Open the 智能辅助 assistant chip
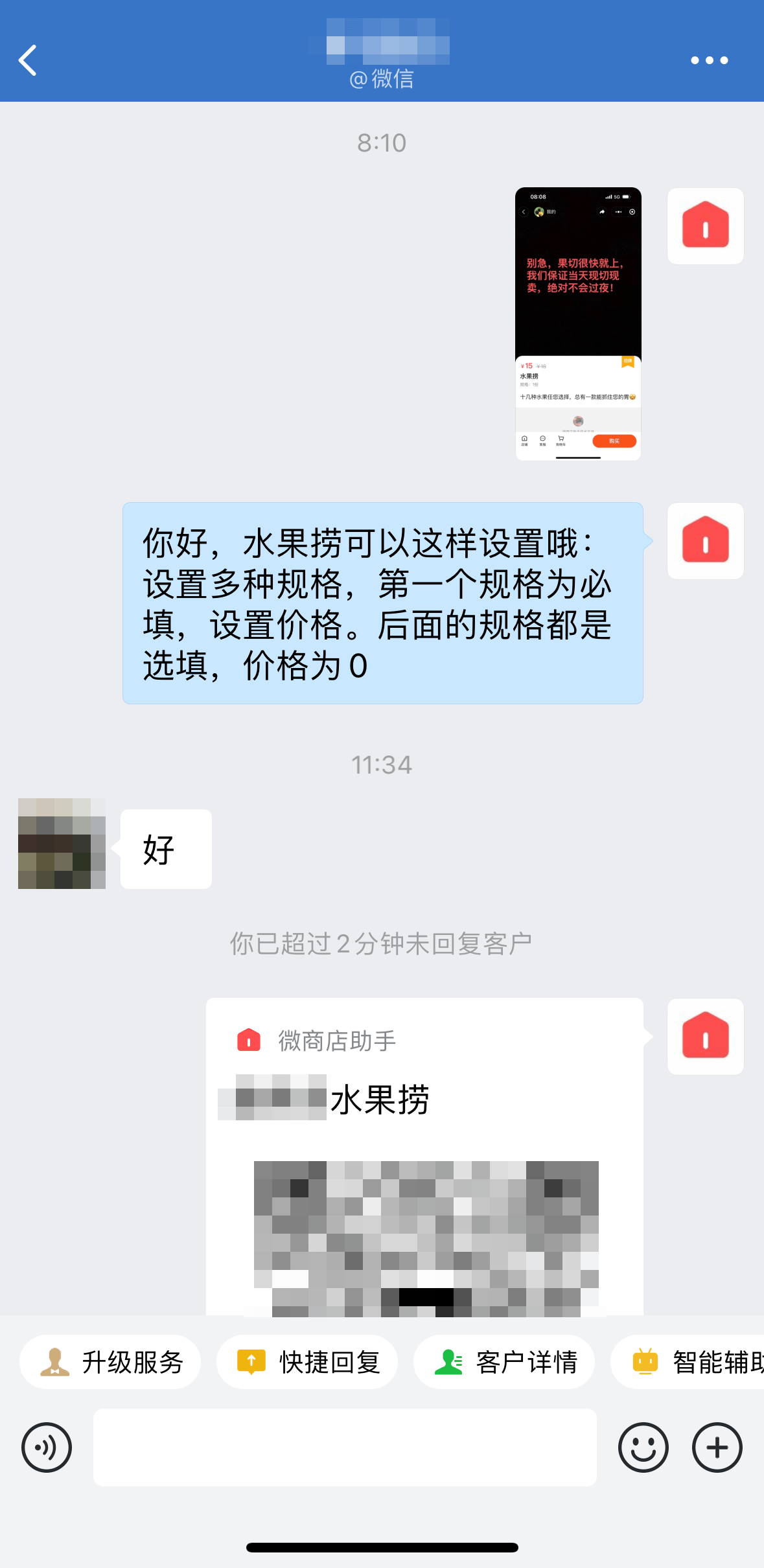 [x=688, y=1362]
